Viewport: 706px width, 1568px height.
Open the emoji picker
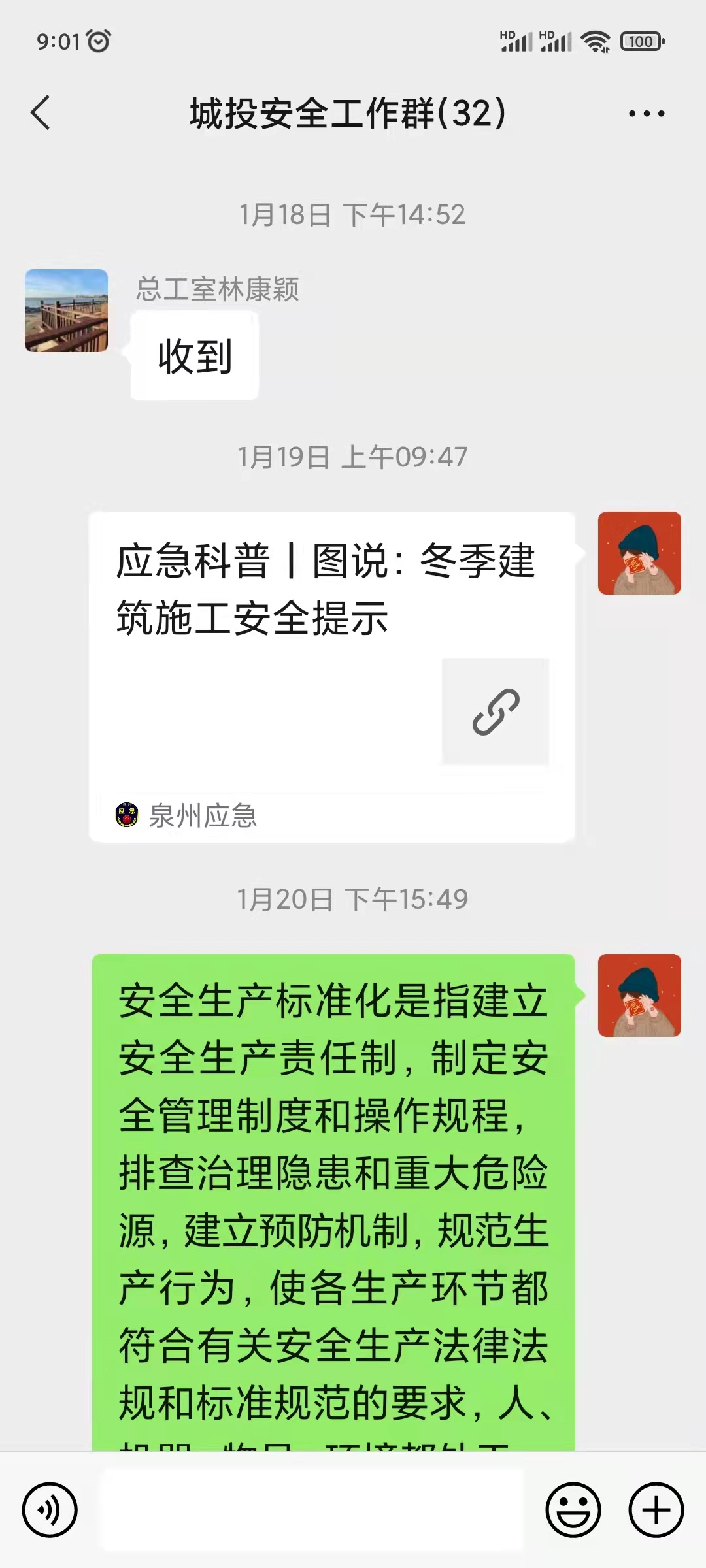[x=573, y=1510]
